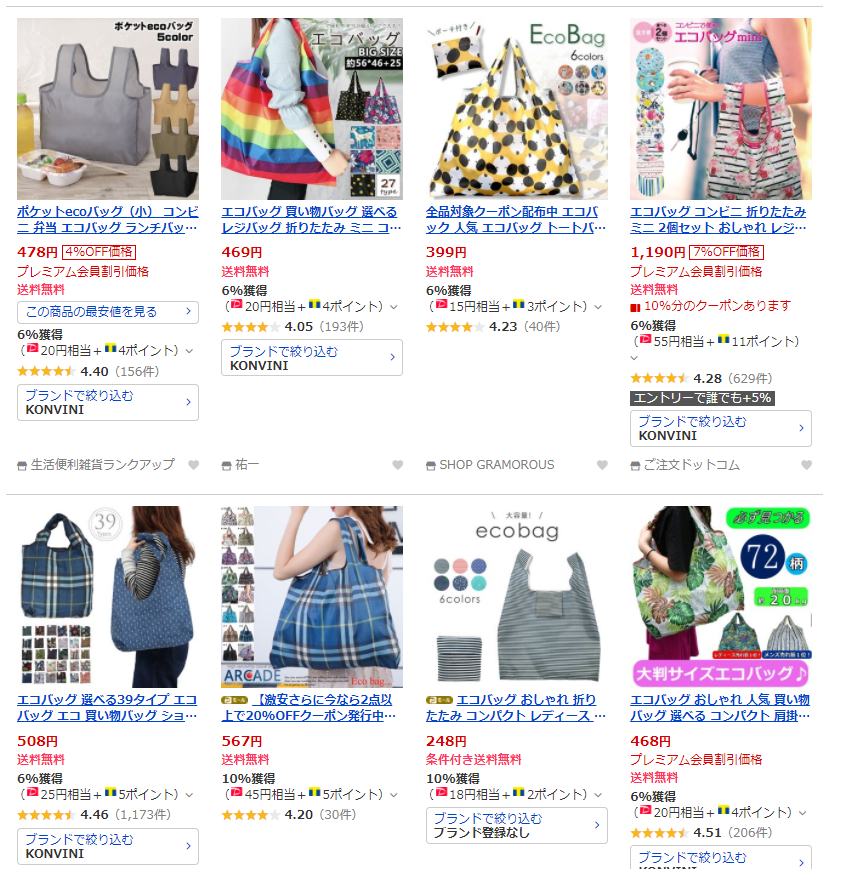
Task: Visit the SHOP GRAMOROUS store
Action: tap(497, 465)
